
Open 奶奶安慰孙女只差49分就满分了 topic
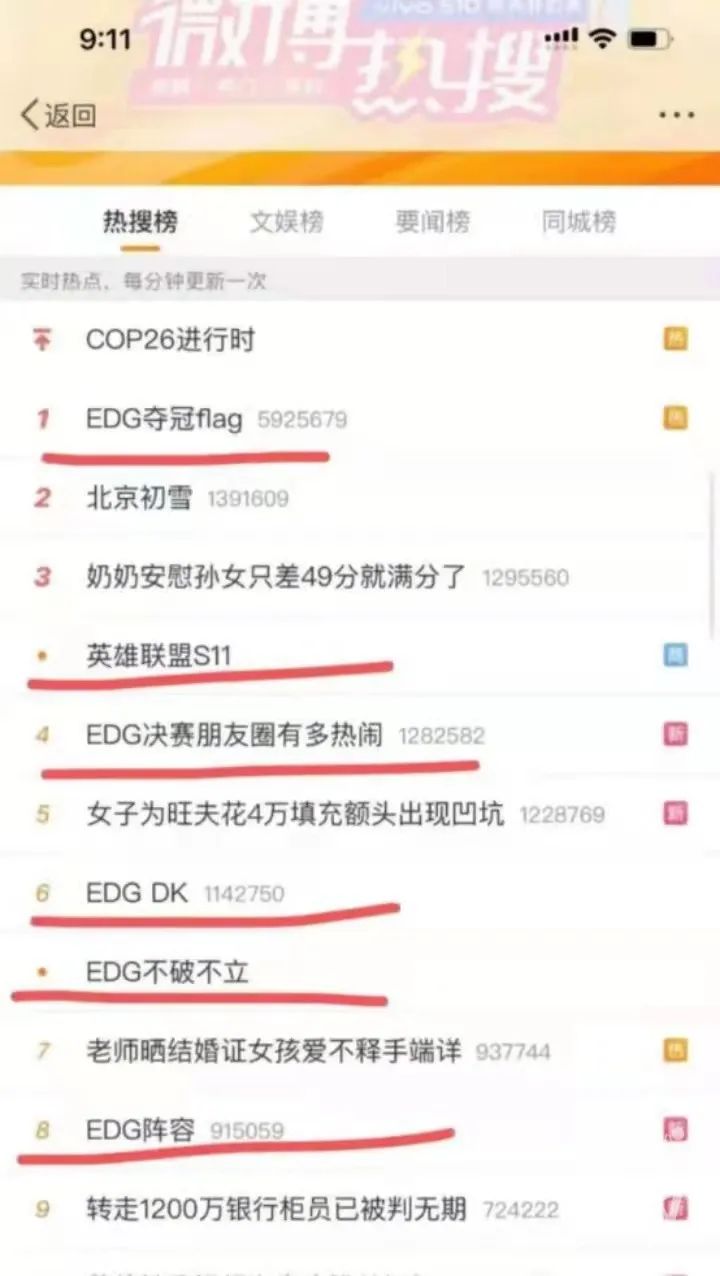point(276,577)
